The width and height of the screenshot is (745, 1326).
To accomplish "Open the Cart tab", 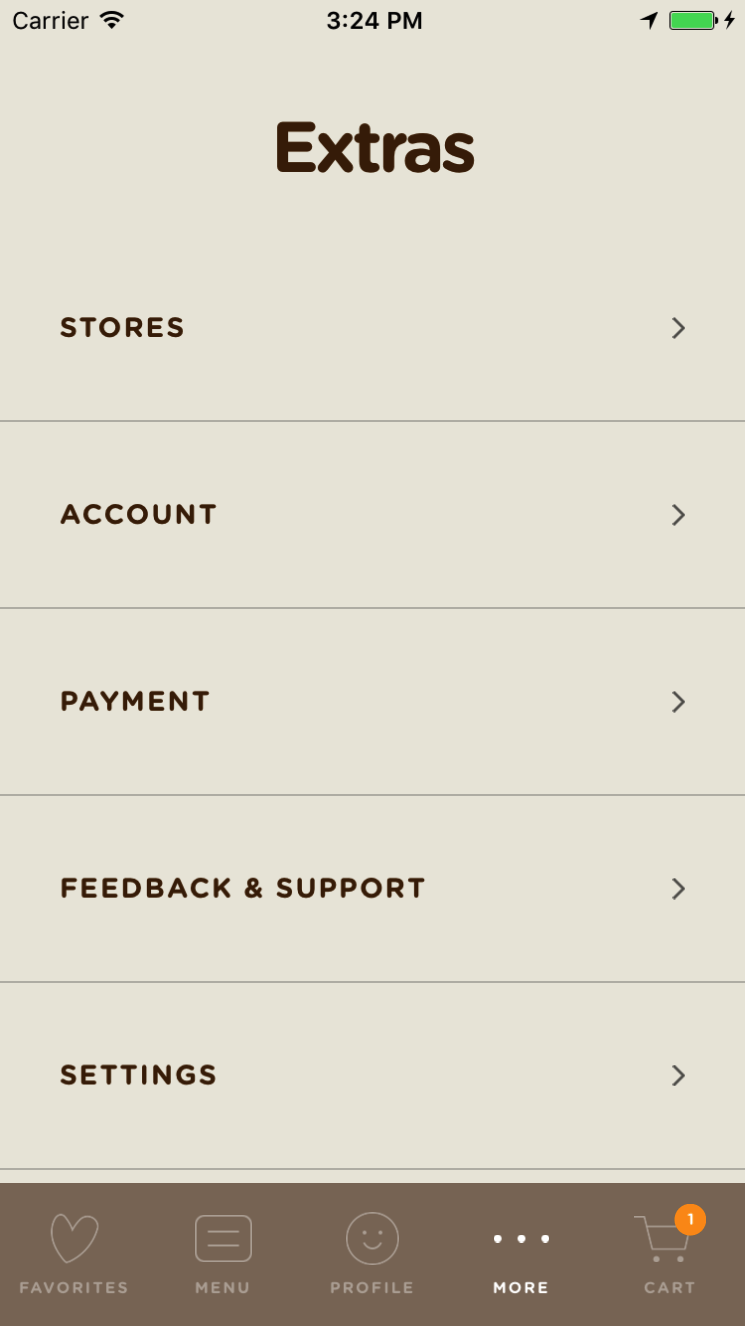I will 670,1254.
